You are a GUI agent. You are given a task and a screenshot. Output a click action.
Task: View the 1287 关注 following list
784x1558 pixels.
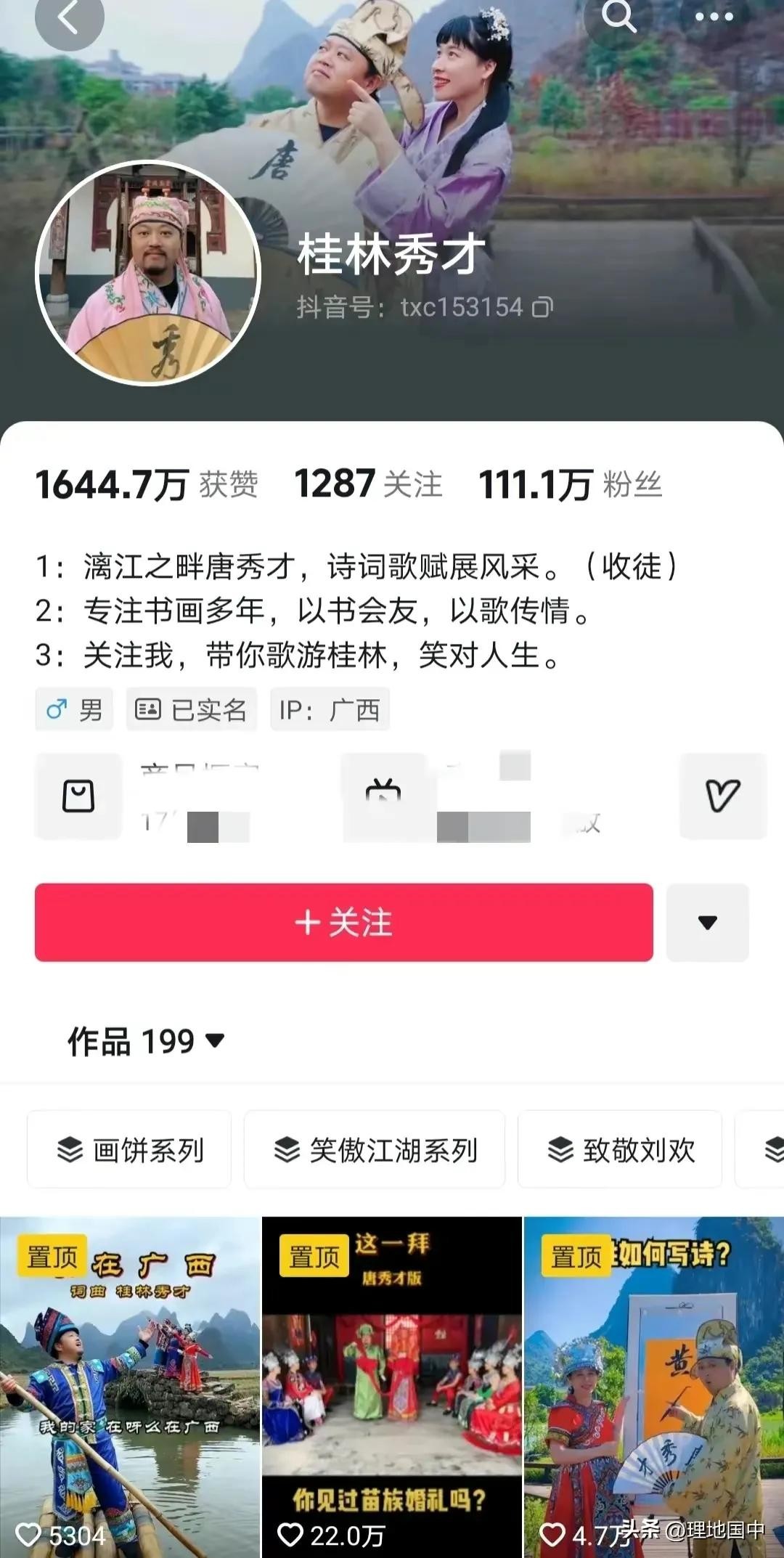pyautogui.click(x=368, y=484)
